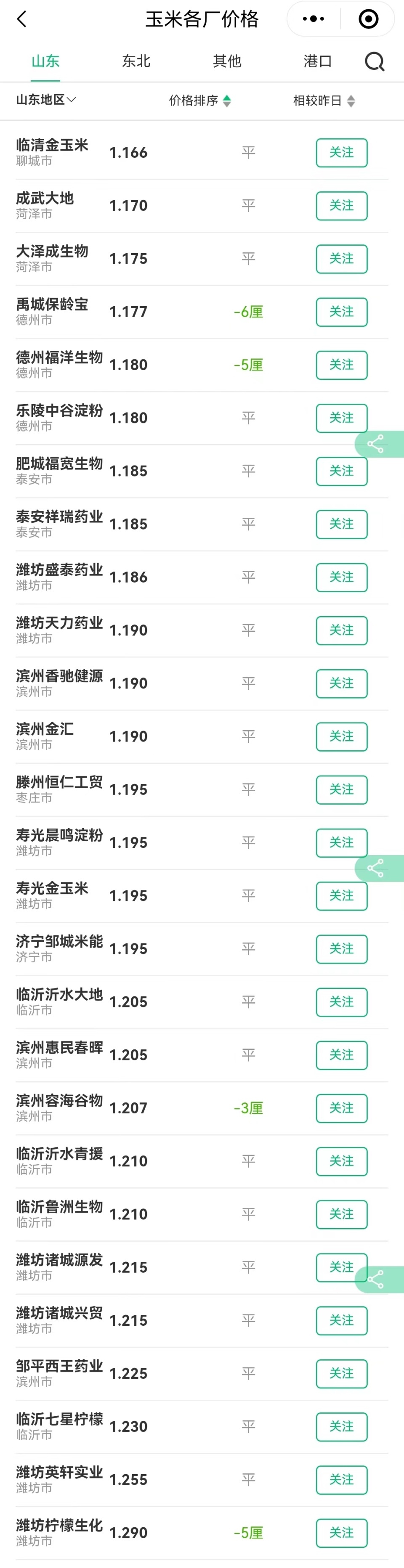
Task: Open the mini program overflow menu
Action: click(313, 19)
